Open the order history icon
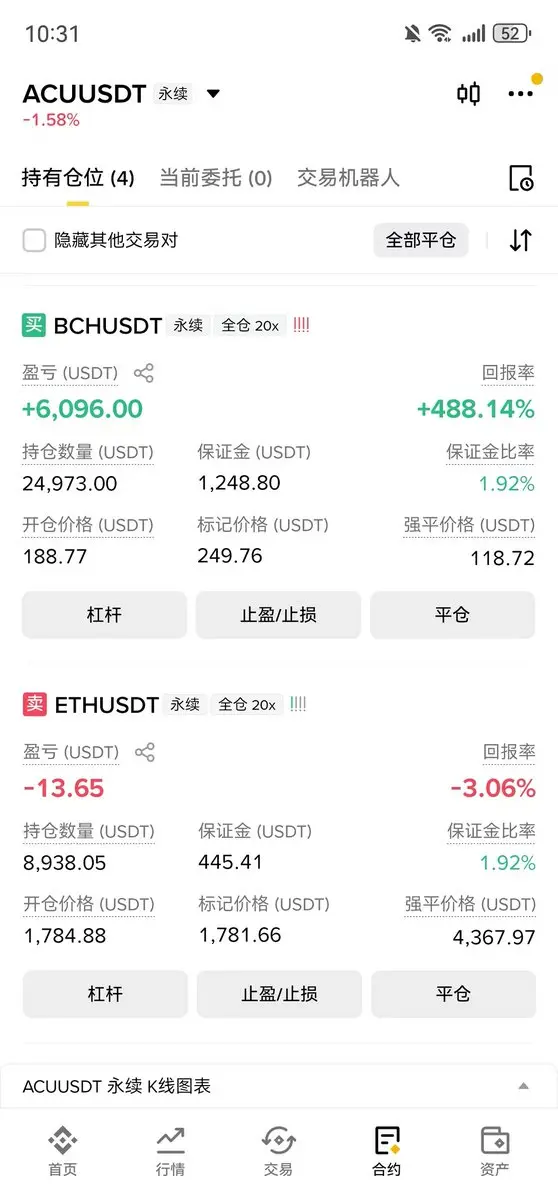Viewport: 558px width, 1200px height. (x=520, y=178)
